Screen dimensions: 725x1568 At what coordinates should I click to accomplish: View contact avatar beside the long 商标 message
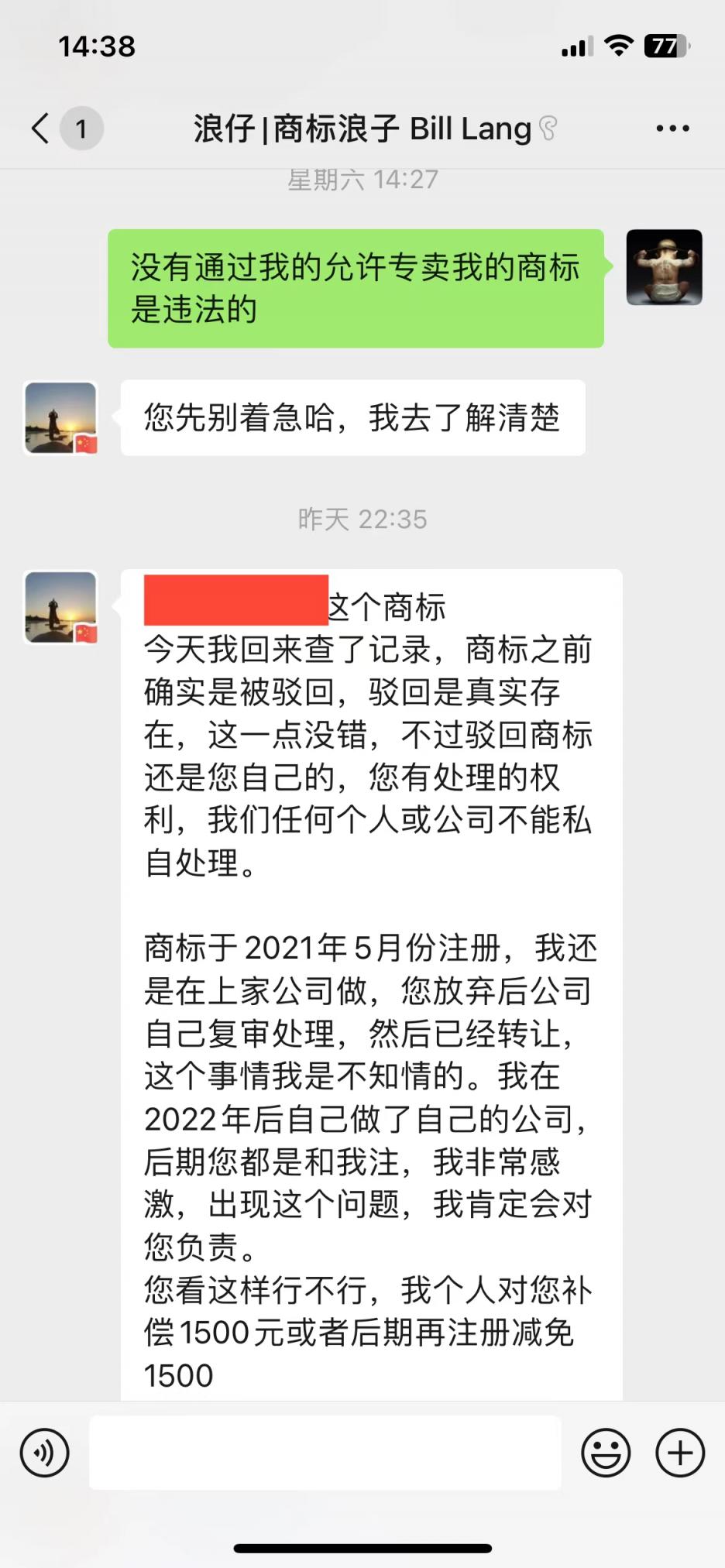(x=61, y=608)
